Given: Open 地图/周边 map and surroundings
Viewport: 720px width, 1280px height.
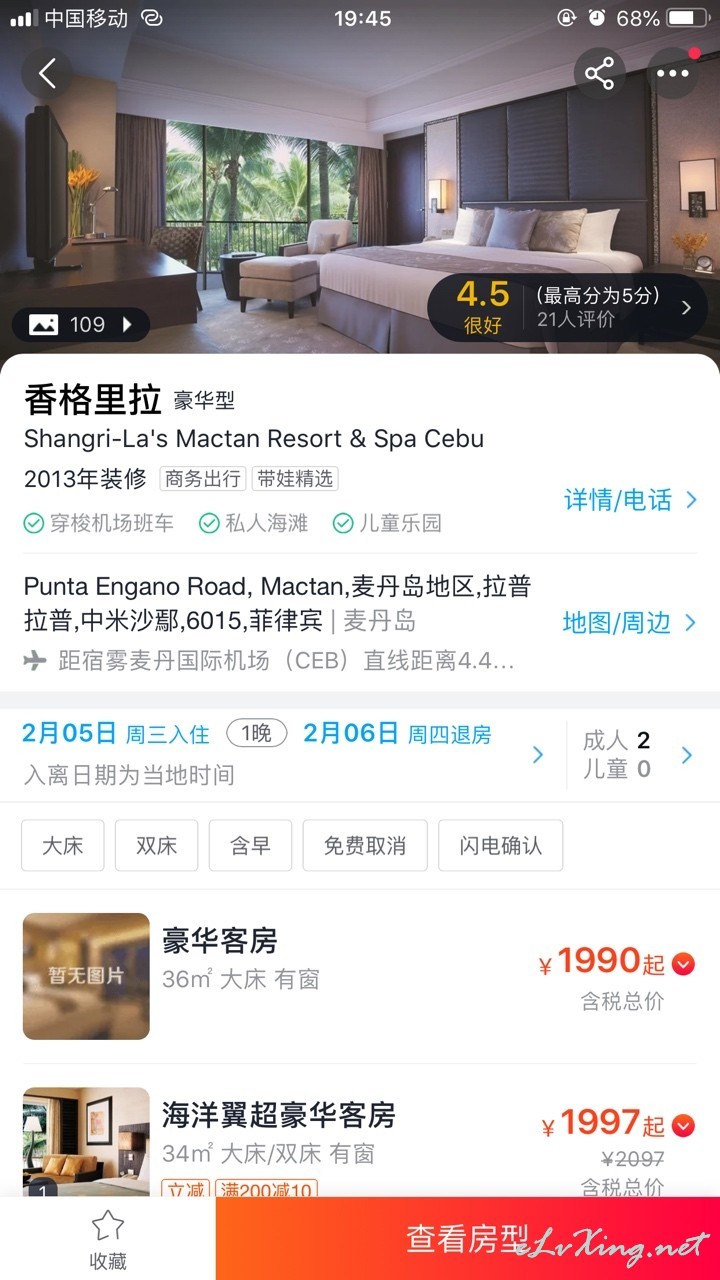Looking at the screenshot, I should point(630,623).
